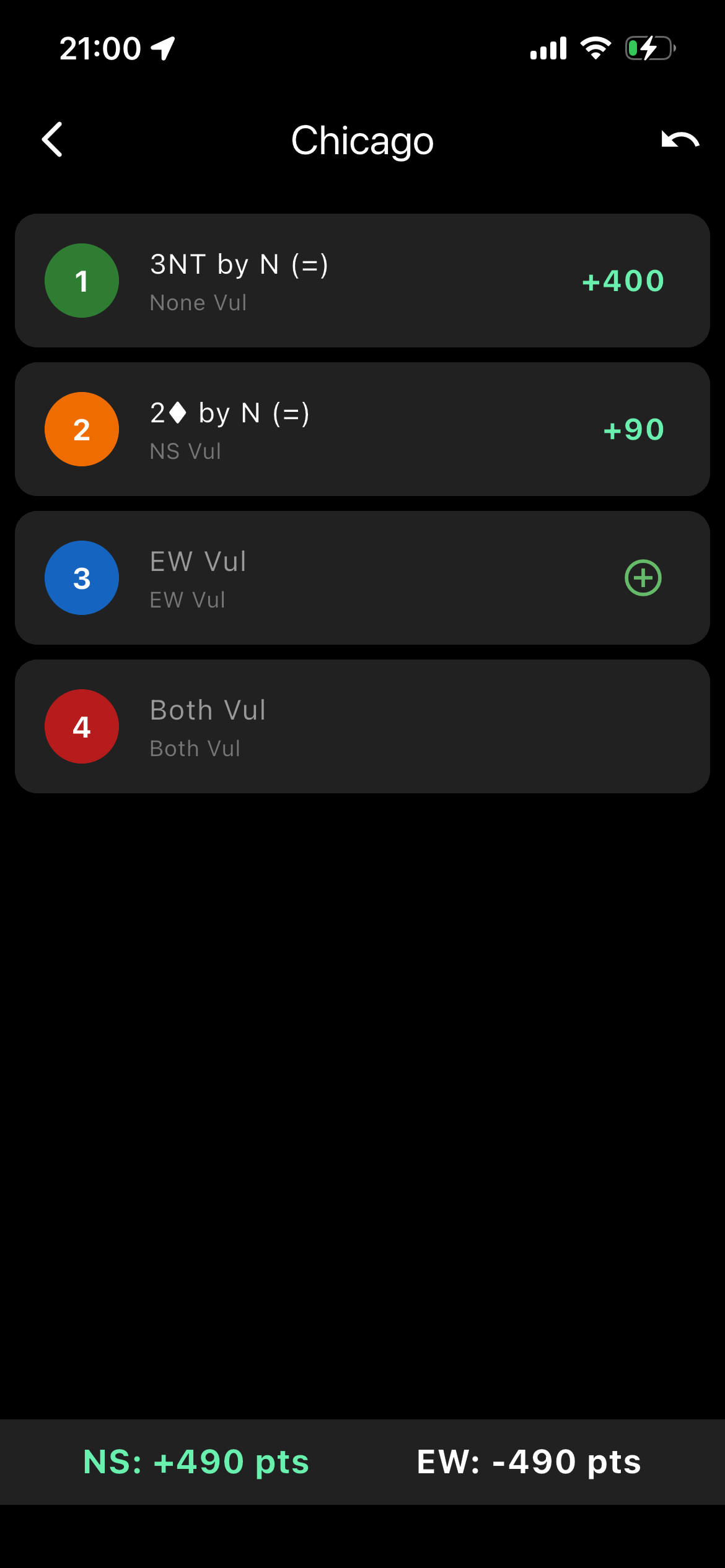725x1568 pixels.
Task: Undo the last entered score
Action: [x=680, y=140]
